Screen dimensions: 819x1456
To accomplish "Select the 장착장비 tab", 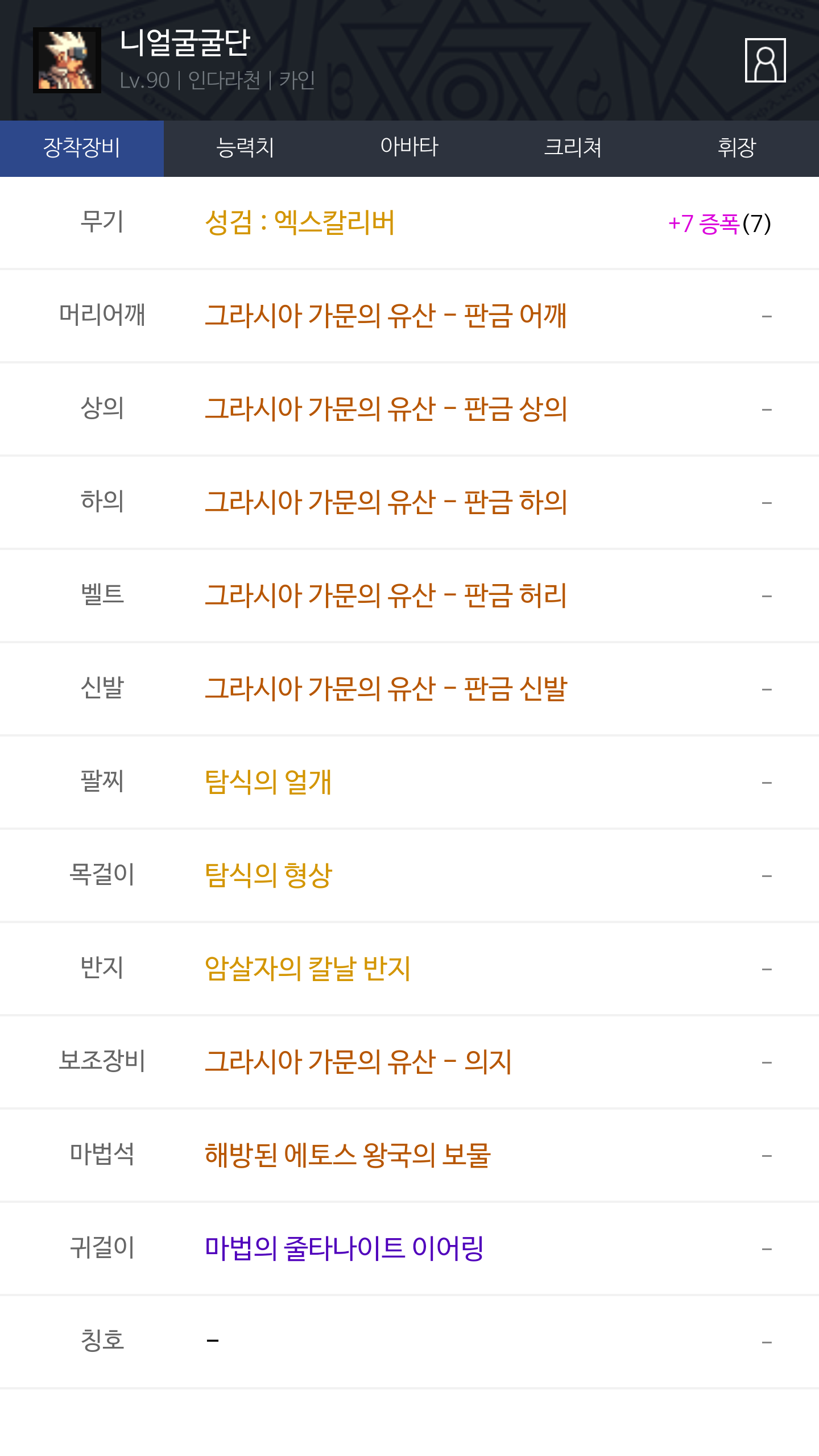I will click(82, 148).
